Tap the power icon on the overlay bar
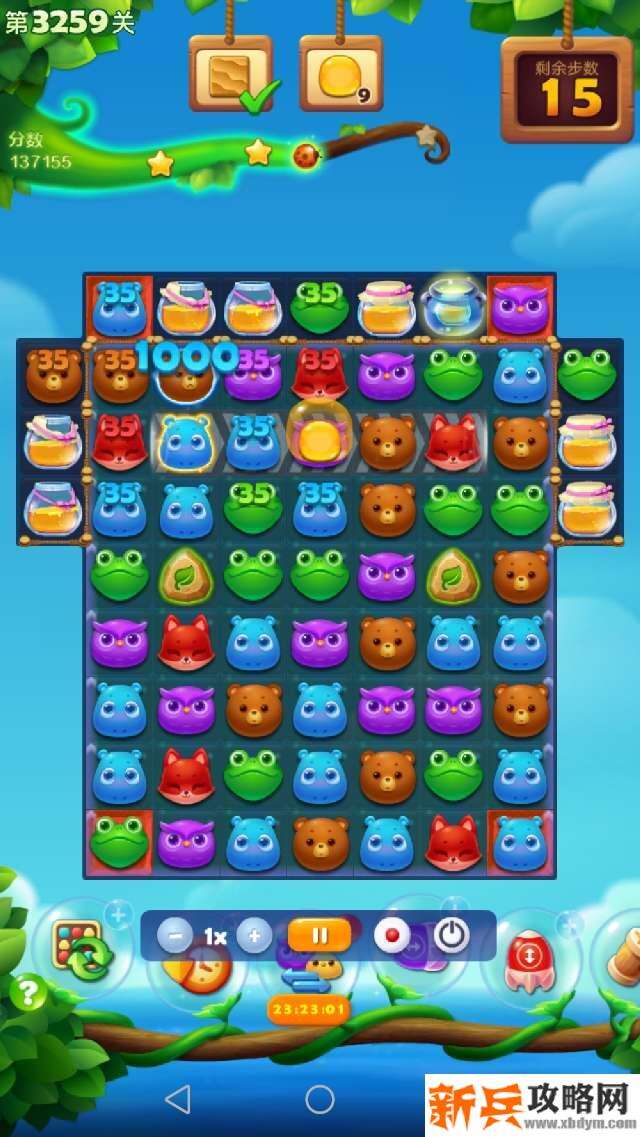Screen dimensions: 640x1137 coord(452,936)
